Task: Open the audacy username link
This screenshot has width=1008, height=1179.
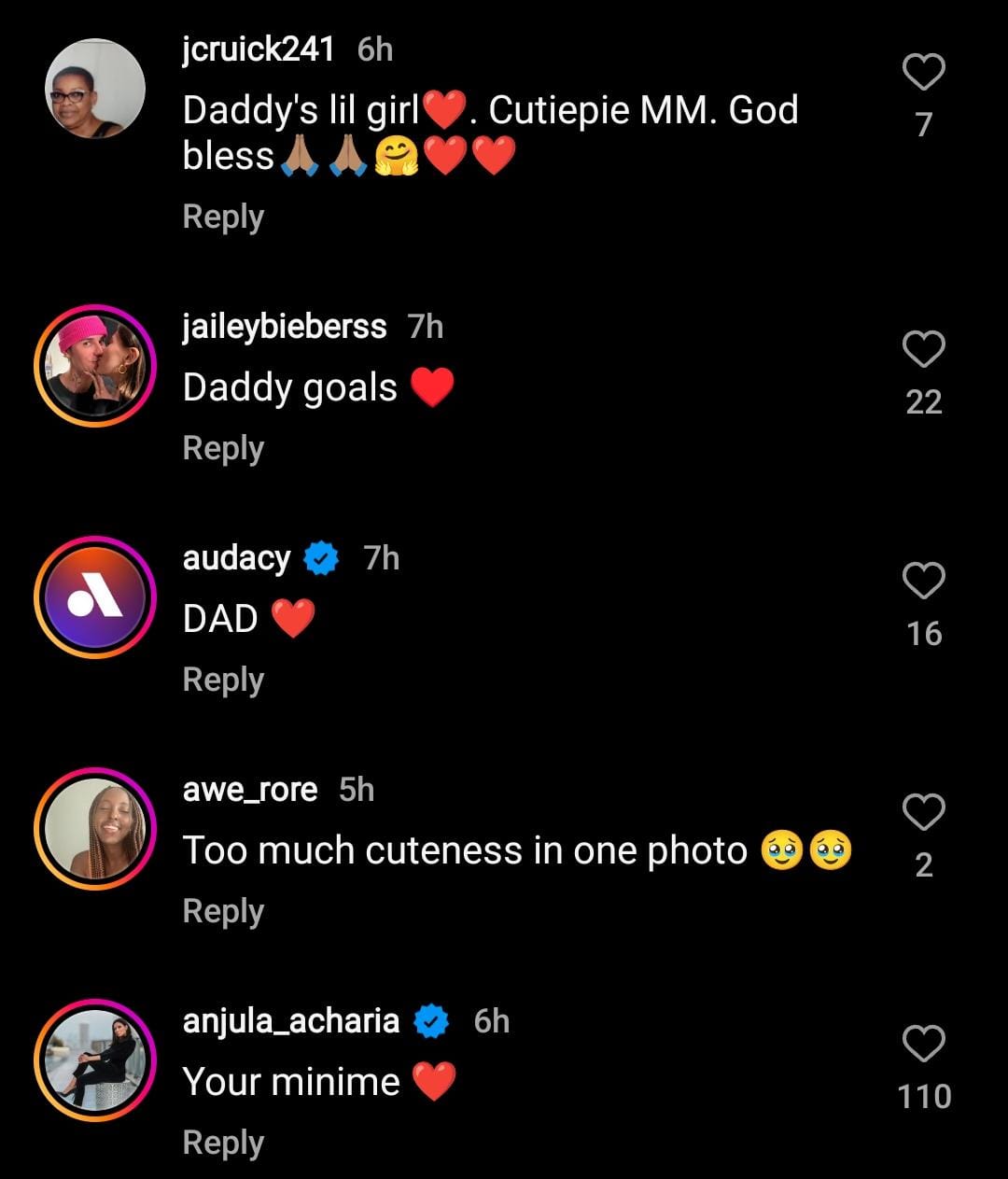Action: pyautogui.click(x=237, y=558)
